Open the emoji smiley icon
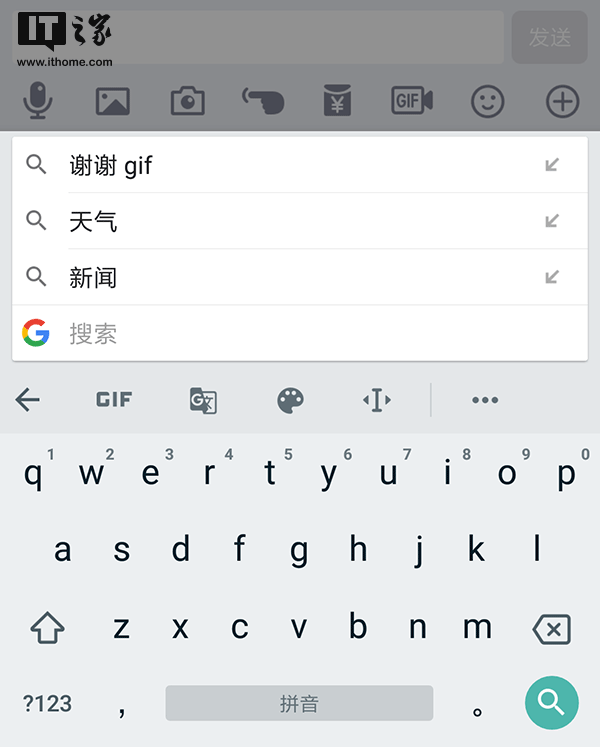 click(x=488, y=101)
